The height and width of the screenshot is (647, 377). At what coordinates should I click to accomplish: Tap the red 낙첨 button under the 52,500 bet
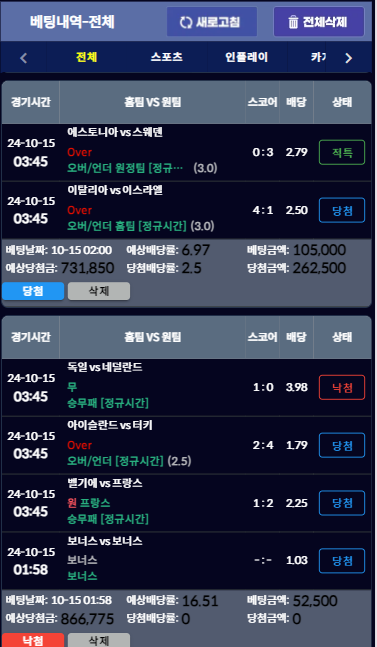coord(33,640)
